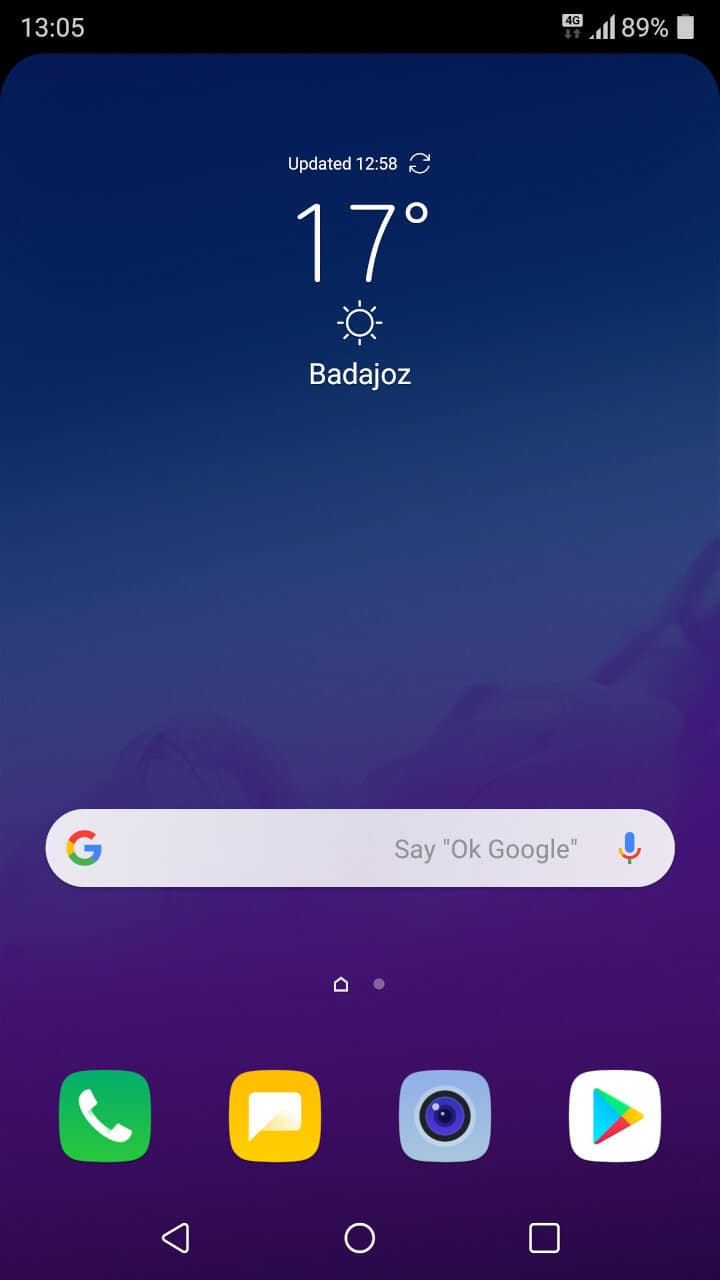The image size is (720, 1280).
Task: Start voice search with the microphone
Action: pyautogui.click(x=629, y=848)
